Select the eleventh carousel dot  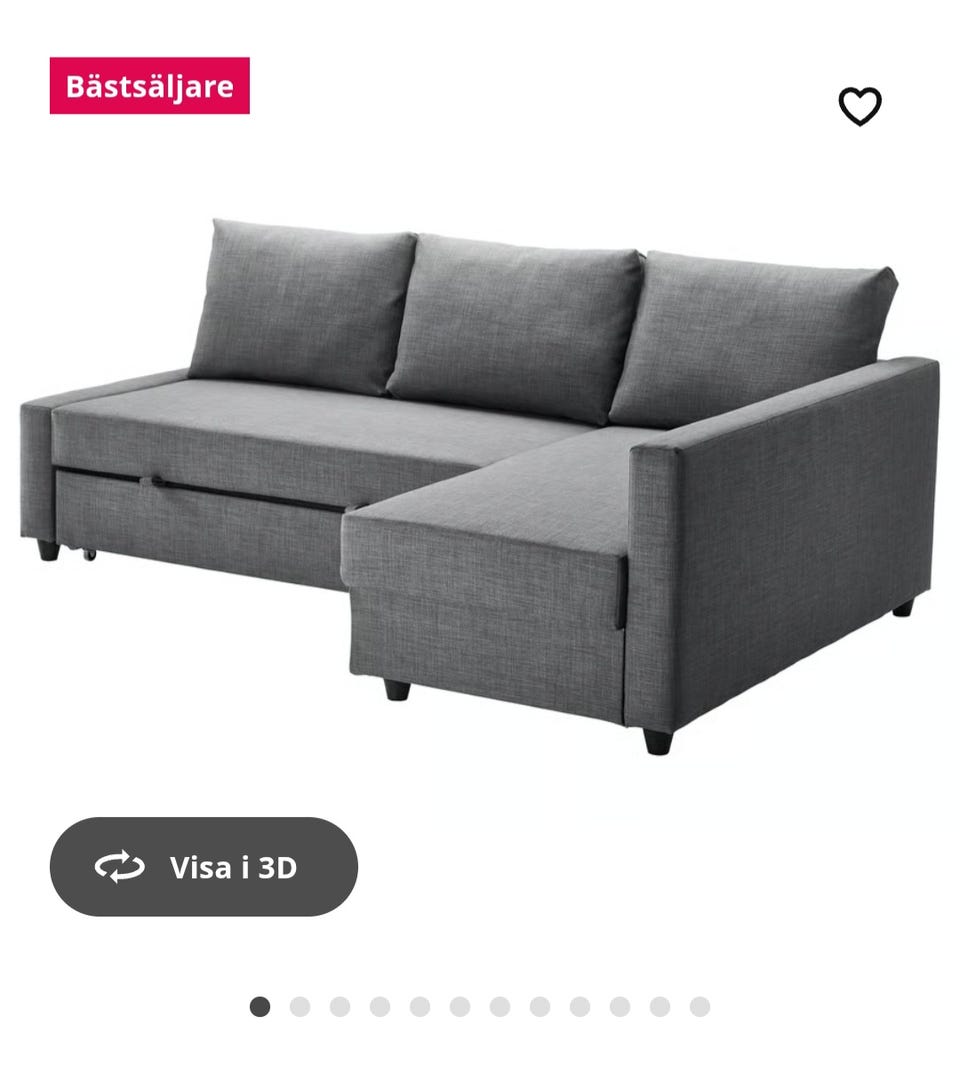pos(658,1005)
